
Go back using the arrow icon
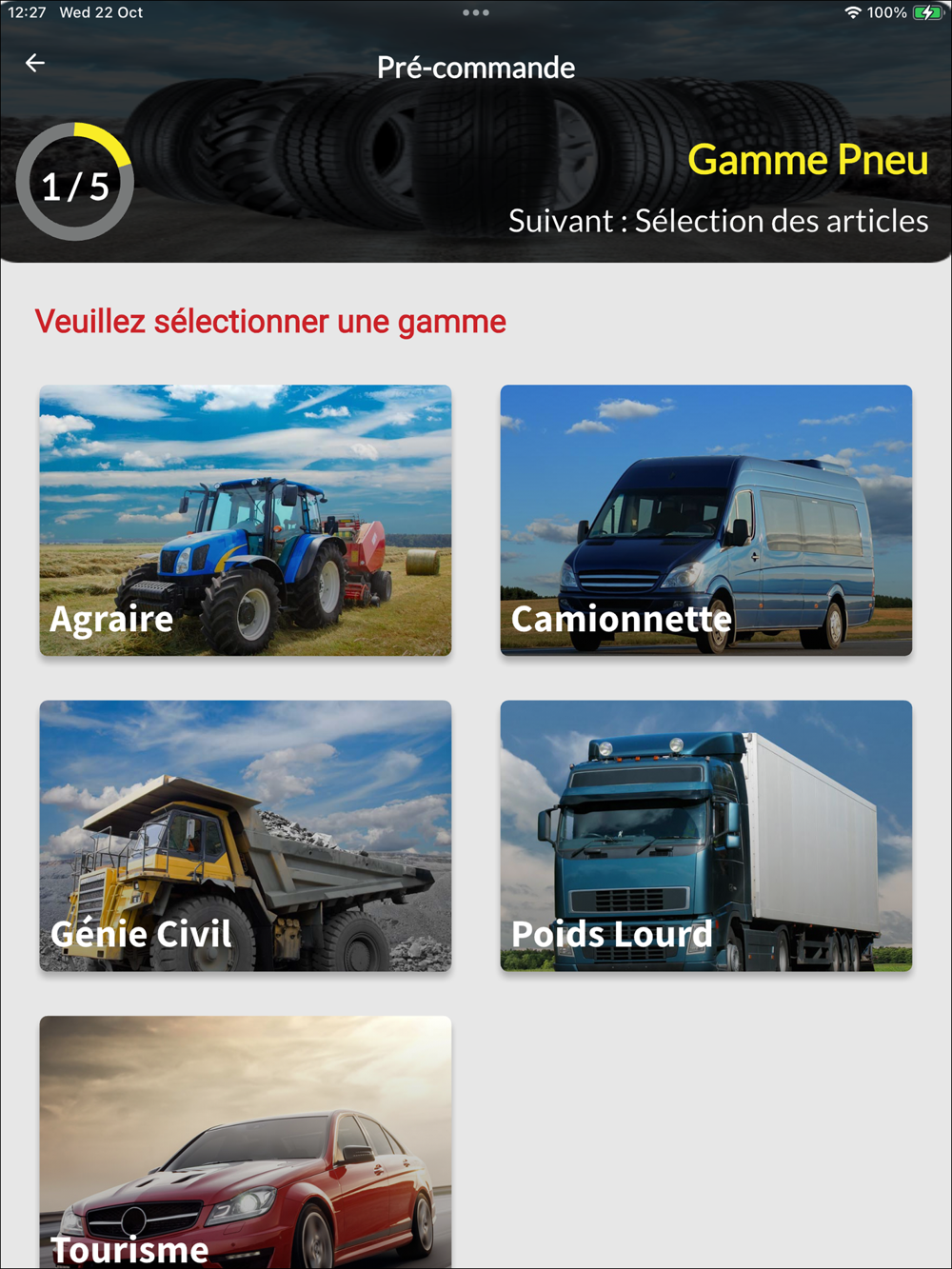[35, 63]
